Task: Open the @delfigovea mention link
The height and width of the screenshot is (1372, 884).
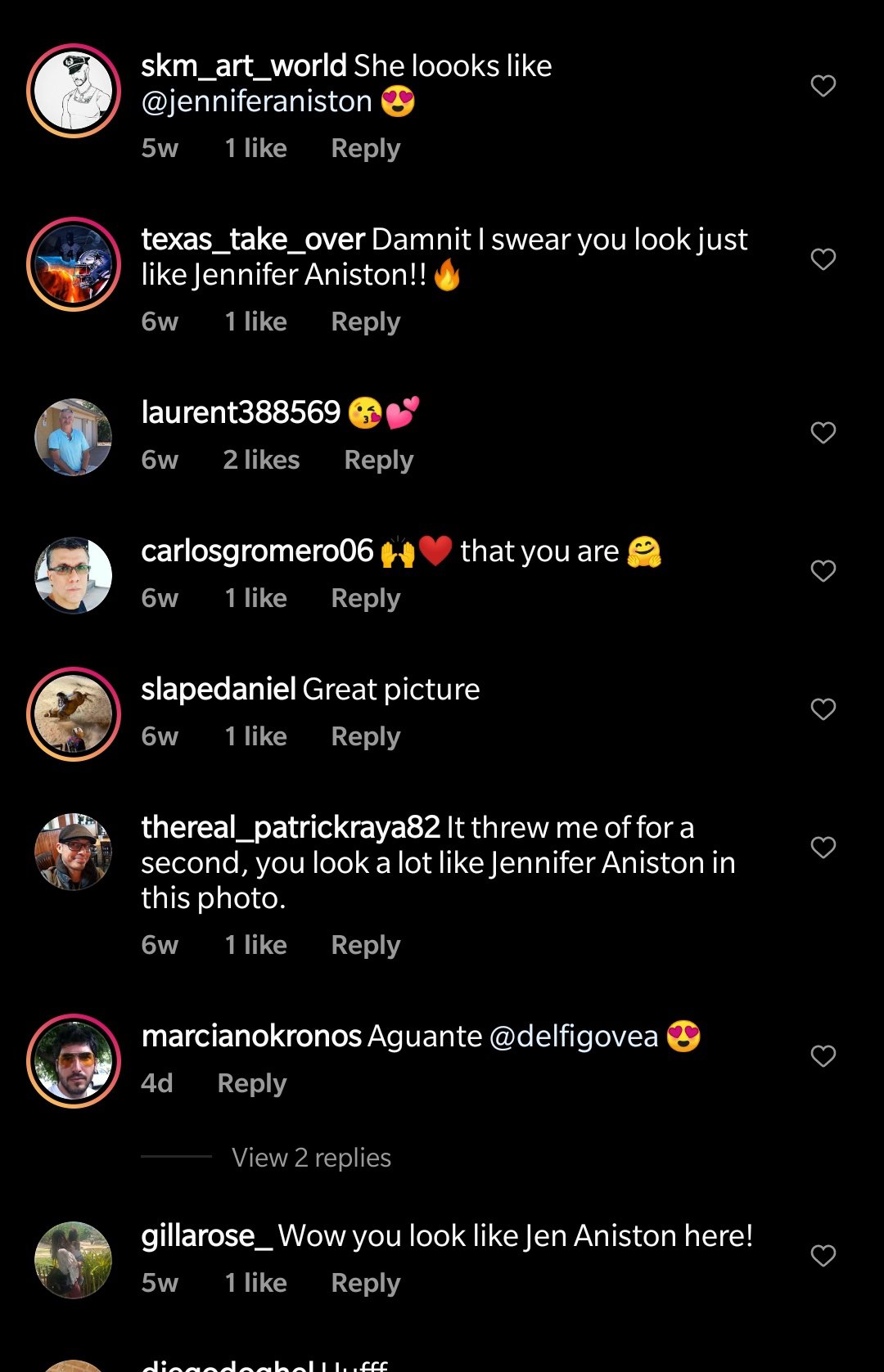Action: (x=573, y=1037)
